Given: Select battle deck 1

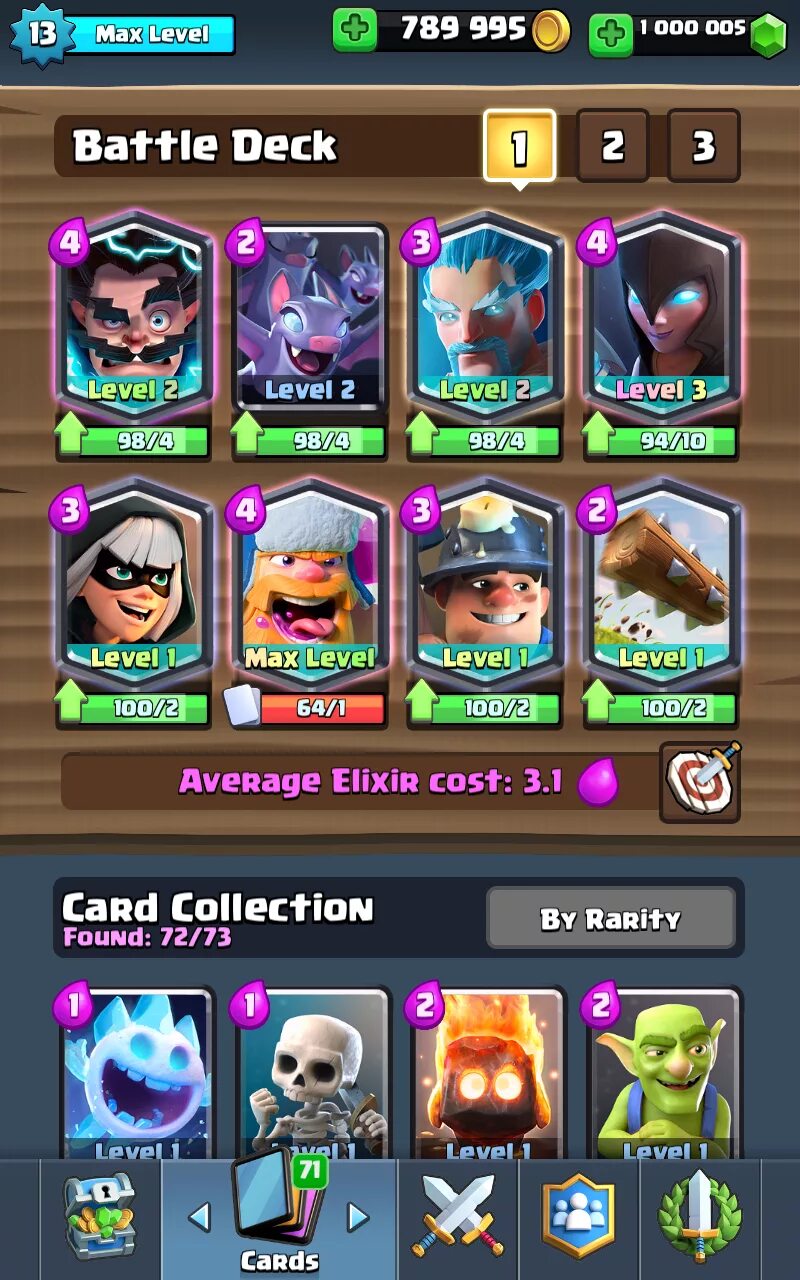Looking at the screenshot, I should point(519,146).
